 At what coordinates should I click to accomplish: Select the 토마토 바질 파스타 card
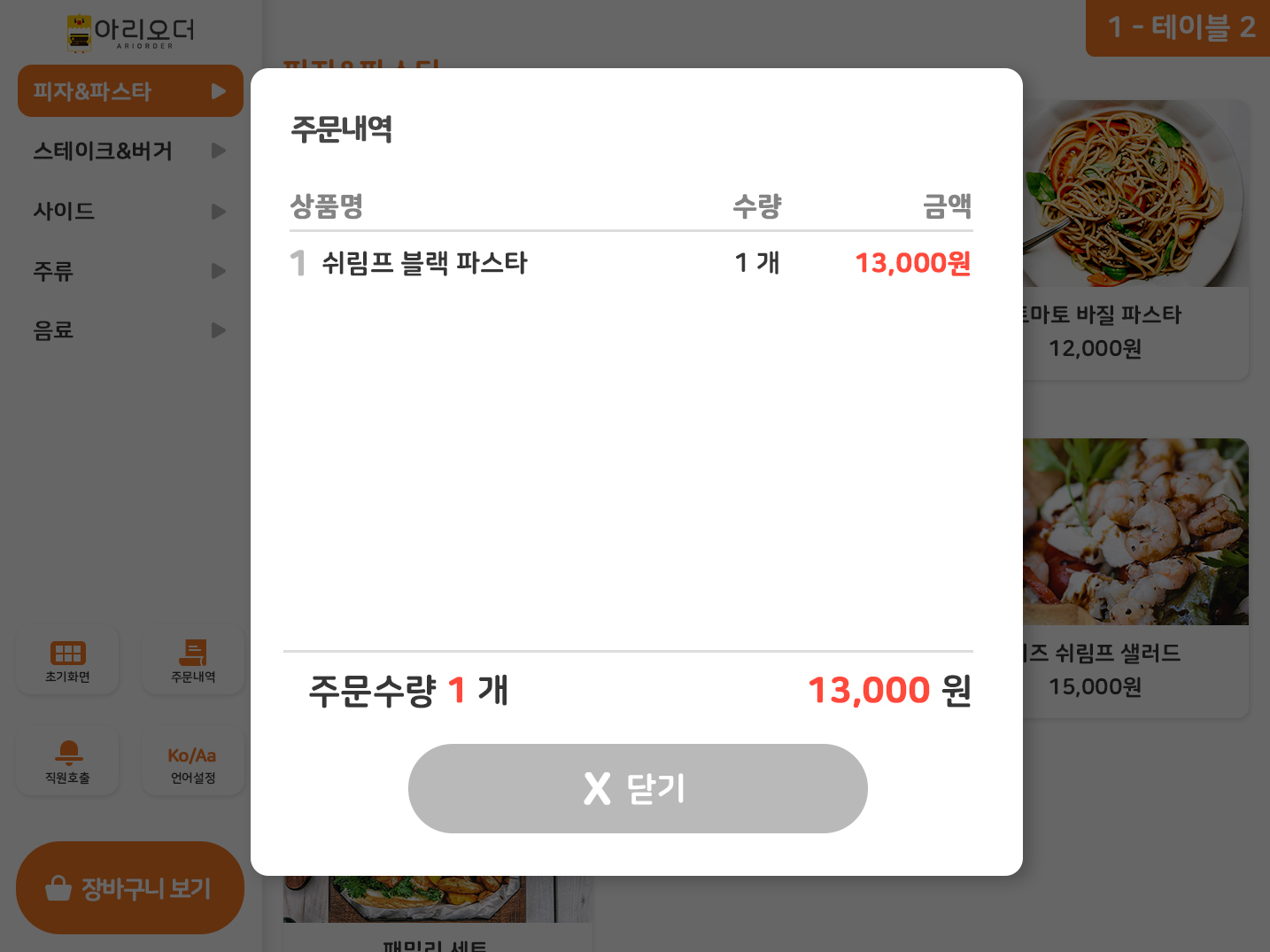click(x=1136, y=239)
